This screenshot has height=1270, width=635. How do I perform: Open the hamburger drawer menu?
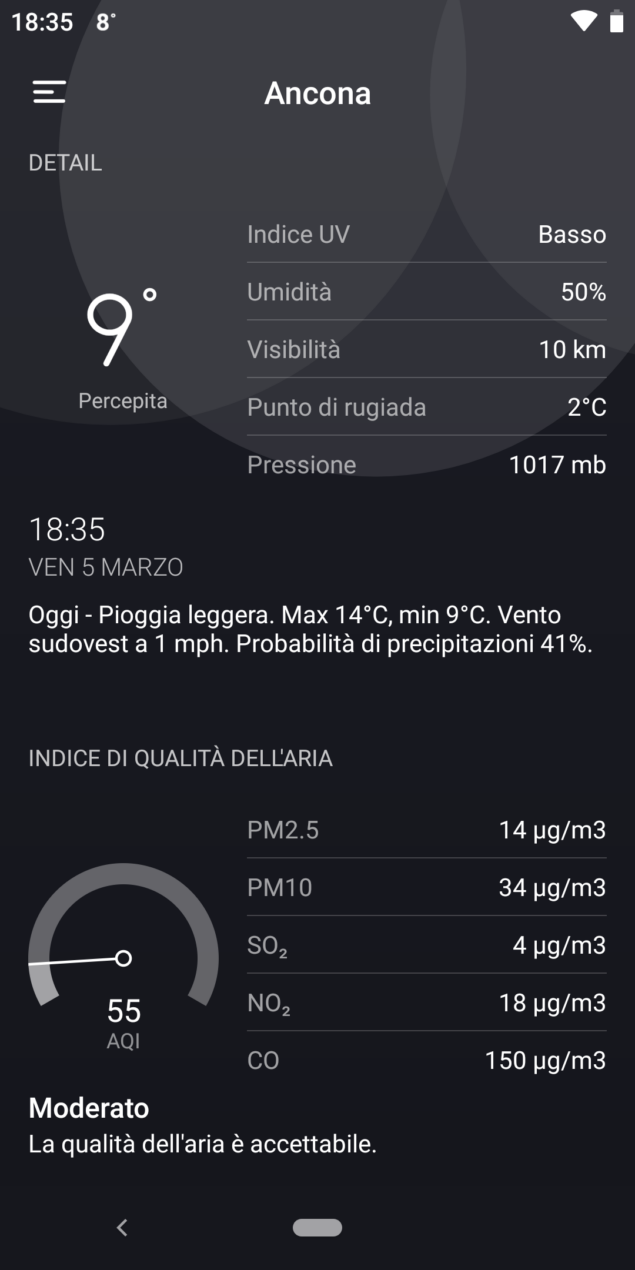pos(49,92)
